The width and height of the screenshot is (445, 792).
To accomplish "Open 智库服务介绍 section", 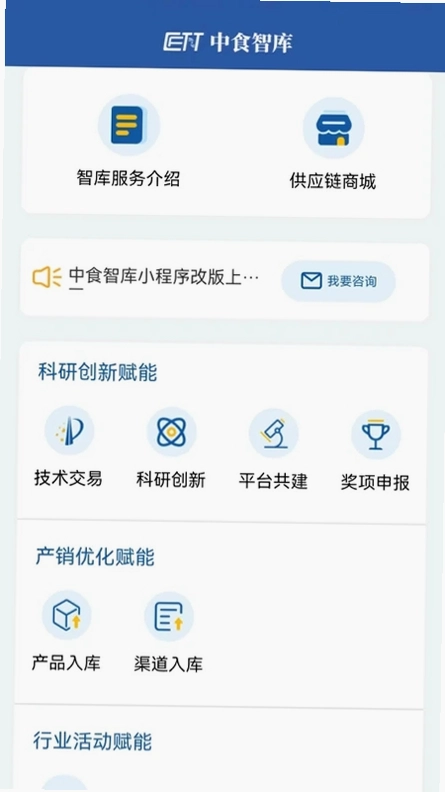I will [x=128, y=141].
